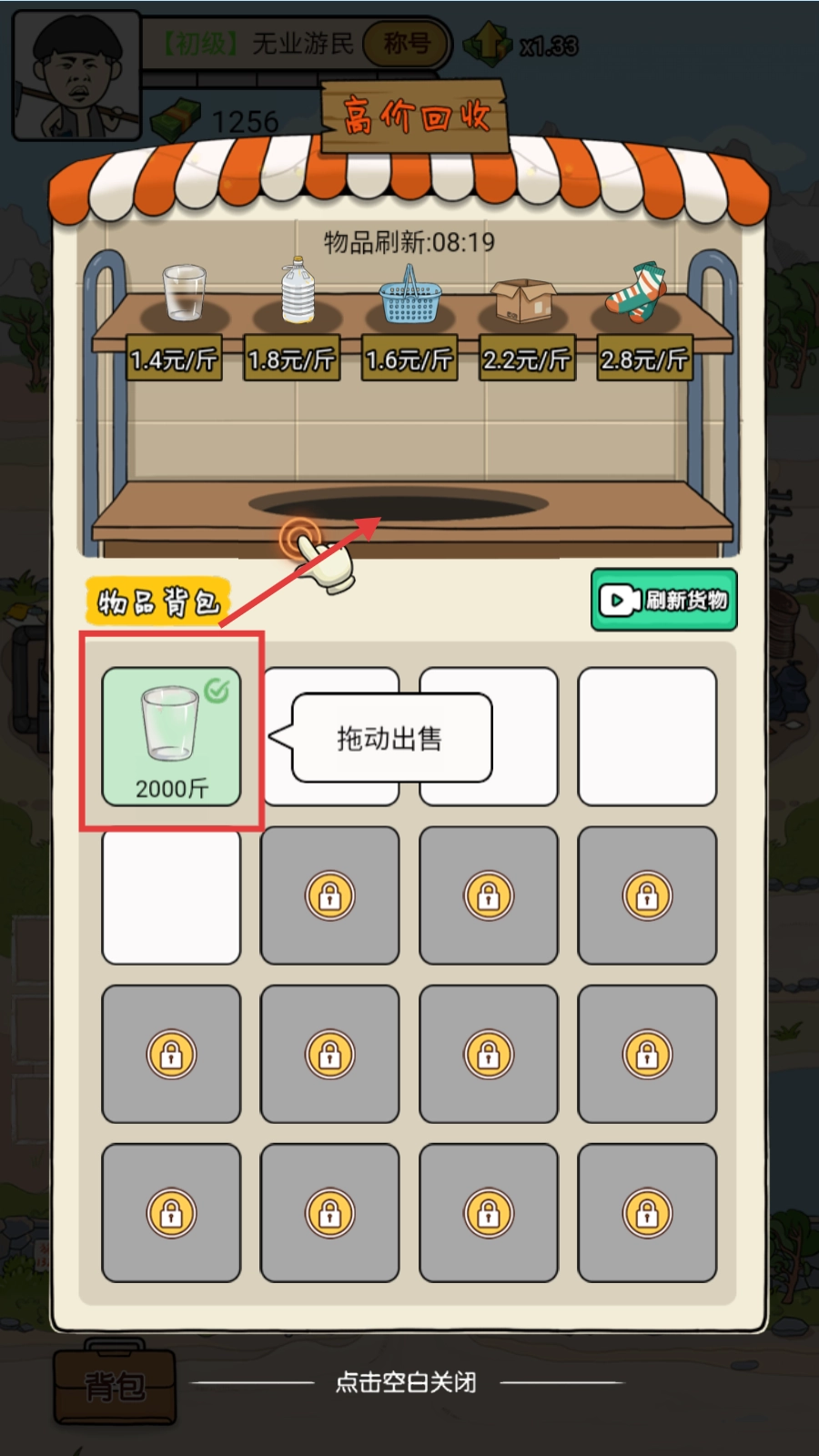Tap the first locked backpack slot
Image resolution: width=819 pixels, height=1456 pixels.
point(329,895)
